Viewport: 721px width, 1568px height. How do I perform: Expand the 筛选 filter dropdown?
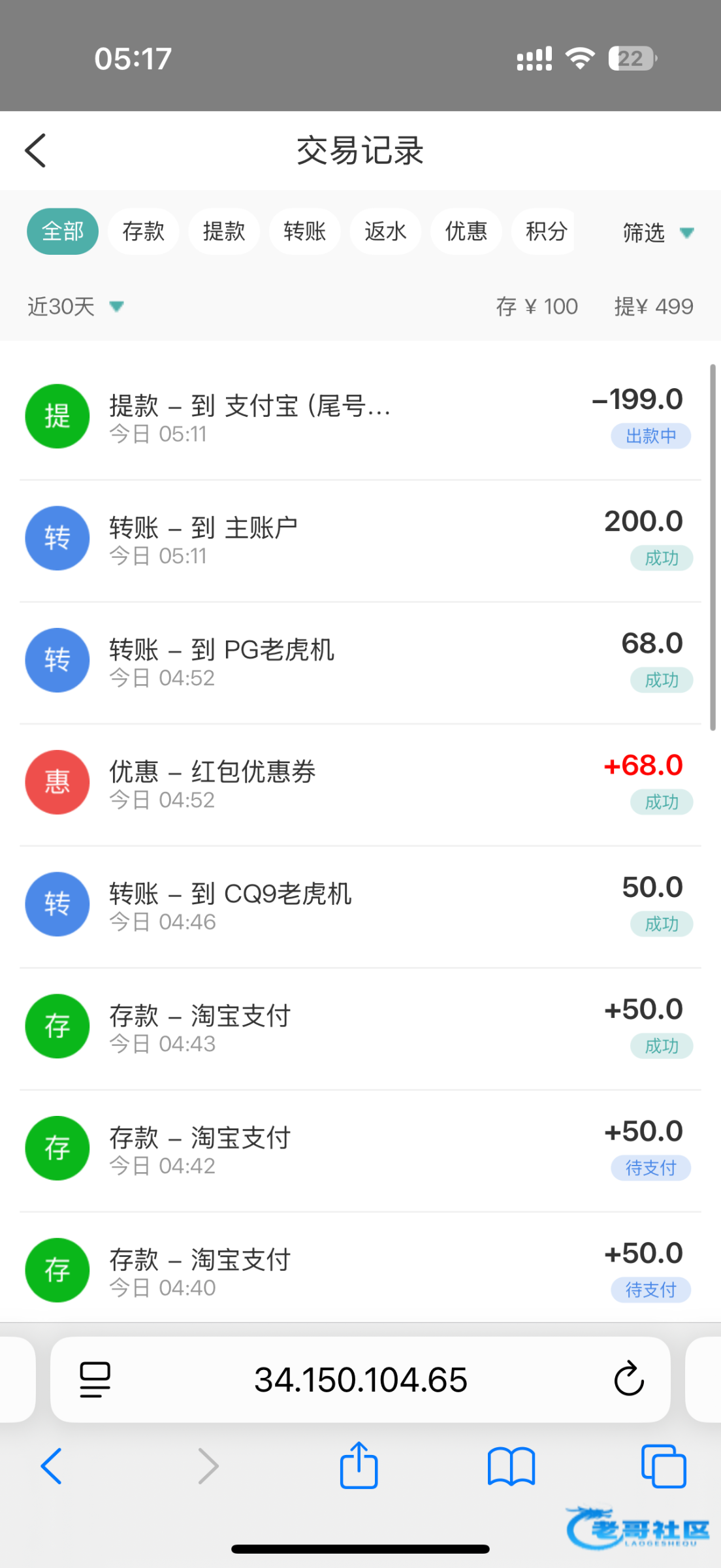[x=657, y=233]
